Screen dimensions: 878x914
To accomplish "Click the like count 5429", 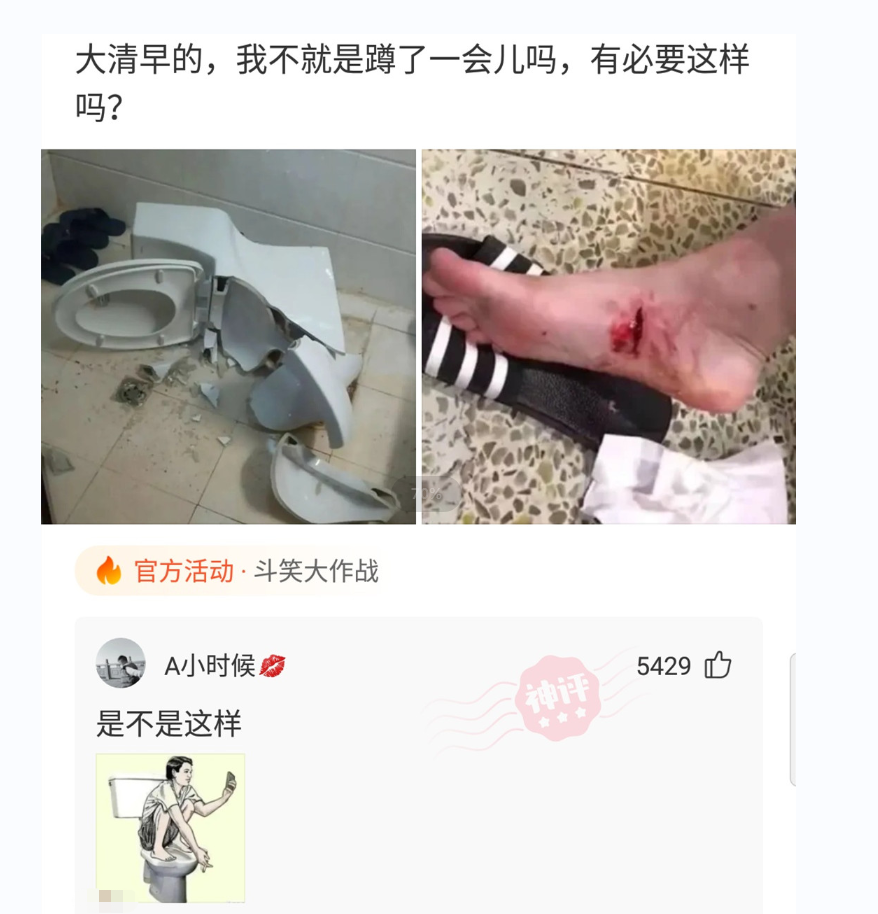I will pyautogui.click(x=666, y=664).
